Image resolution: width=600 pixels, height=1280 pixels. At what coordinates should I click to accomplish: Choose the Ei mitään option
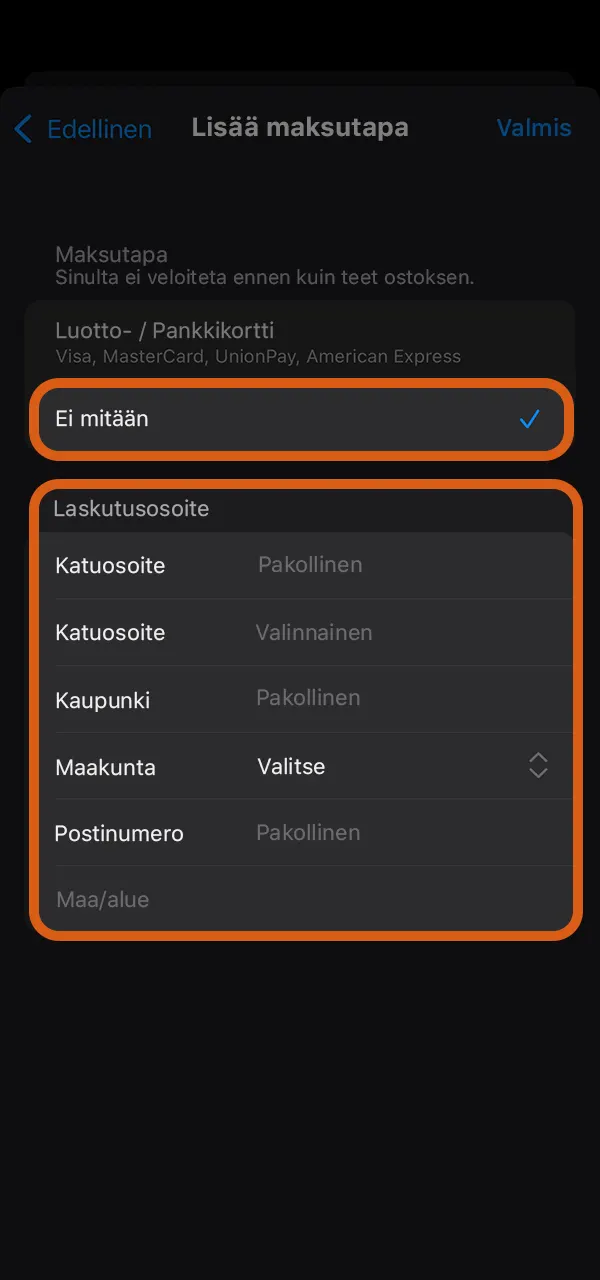coord(300,419)
